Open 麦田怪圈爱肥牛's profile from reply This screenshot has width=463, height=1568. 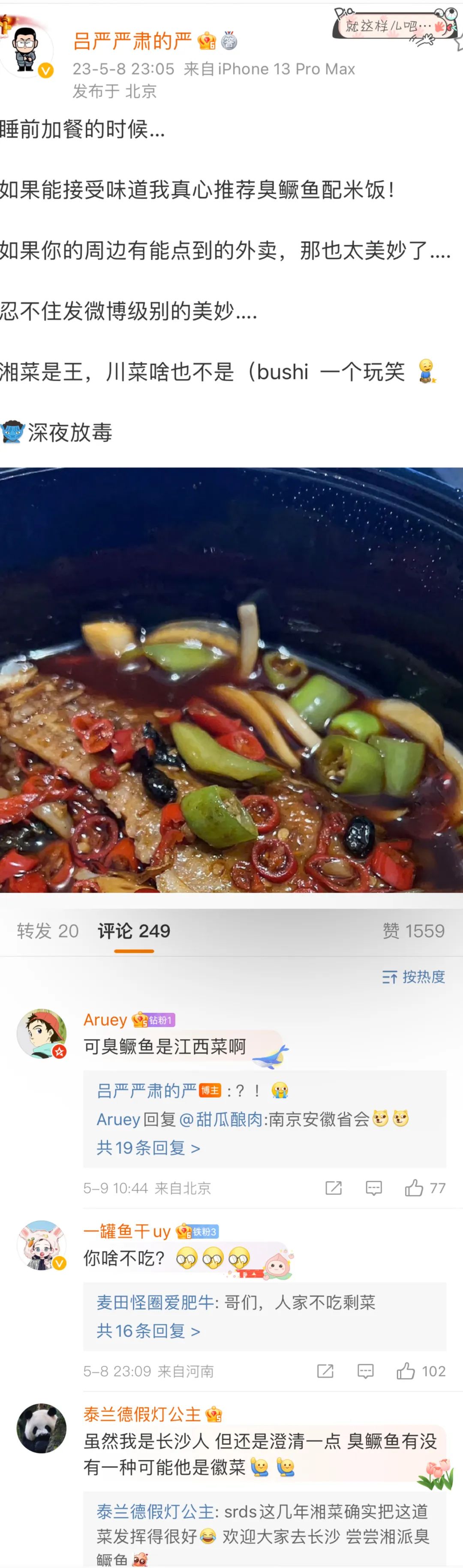tap(155, 1303)
